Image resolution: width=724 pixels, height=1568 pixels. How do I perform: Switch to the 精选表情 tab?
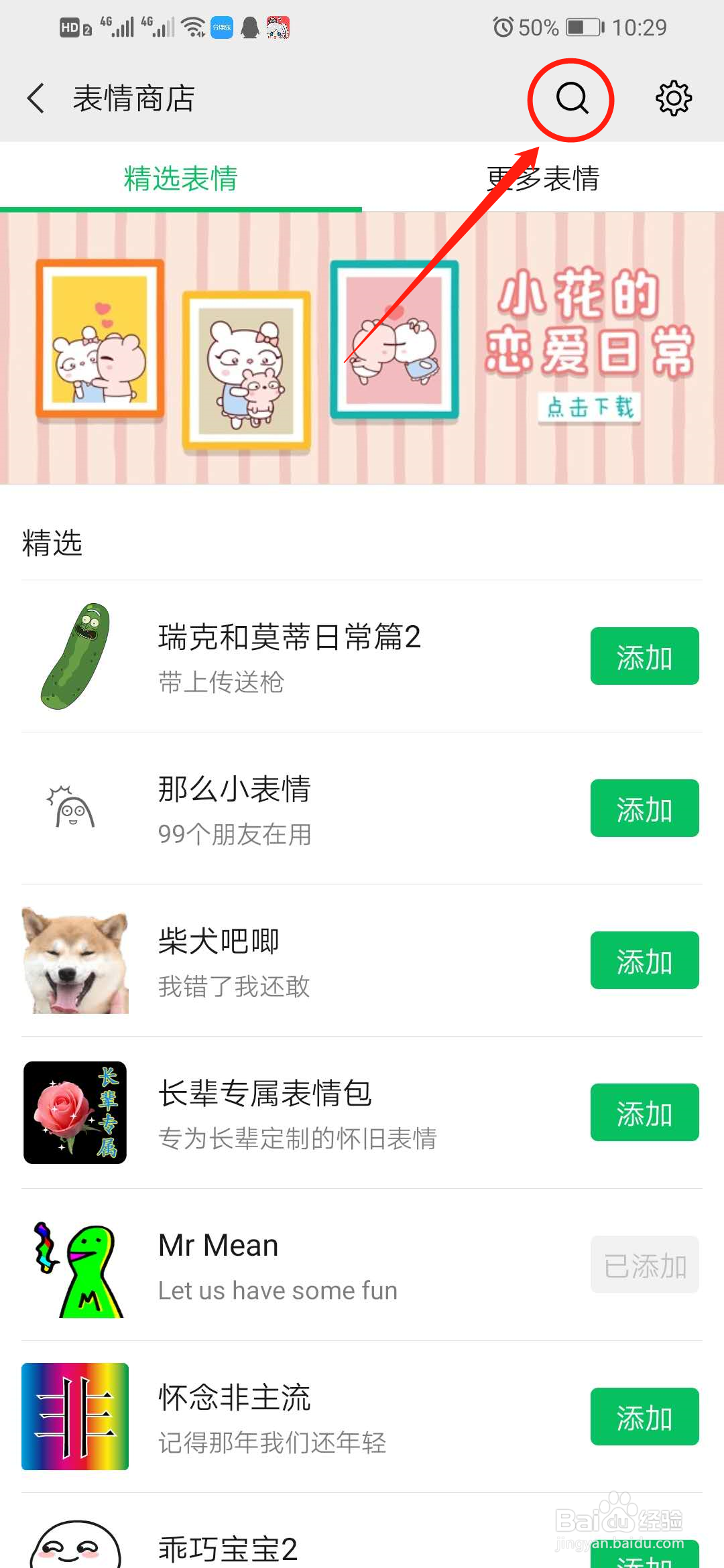[x=180, y=178]
